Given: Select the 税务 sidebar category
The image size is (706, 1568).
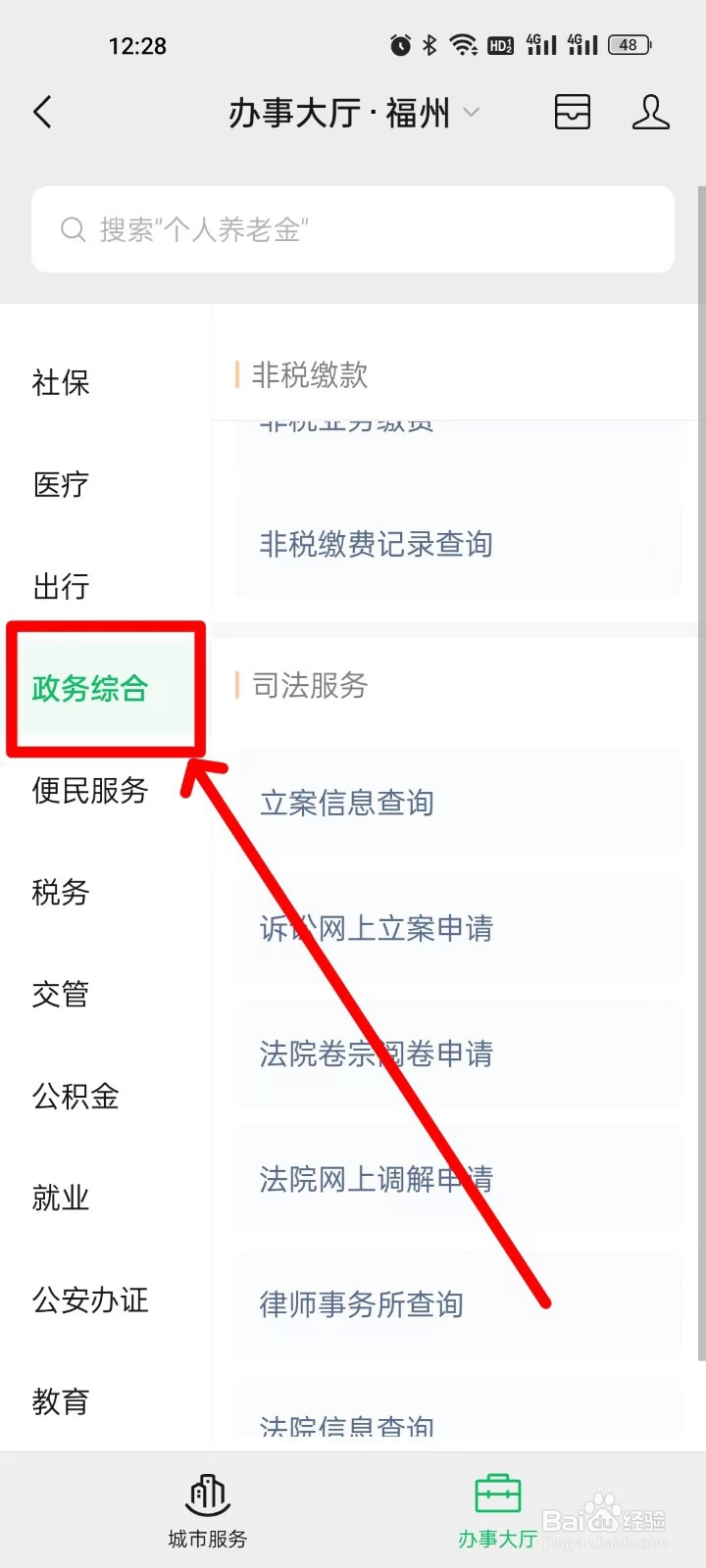Looking at the screenshot, I should 61,893.
